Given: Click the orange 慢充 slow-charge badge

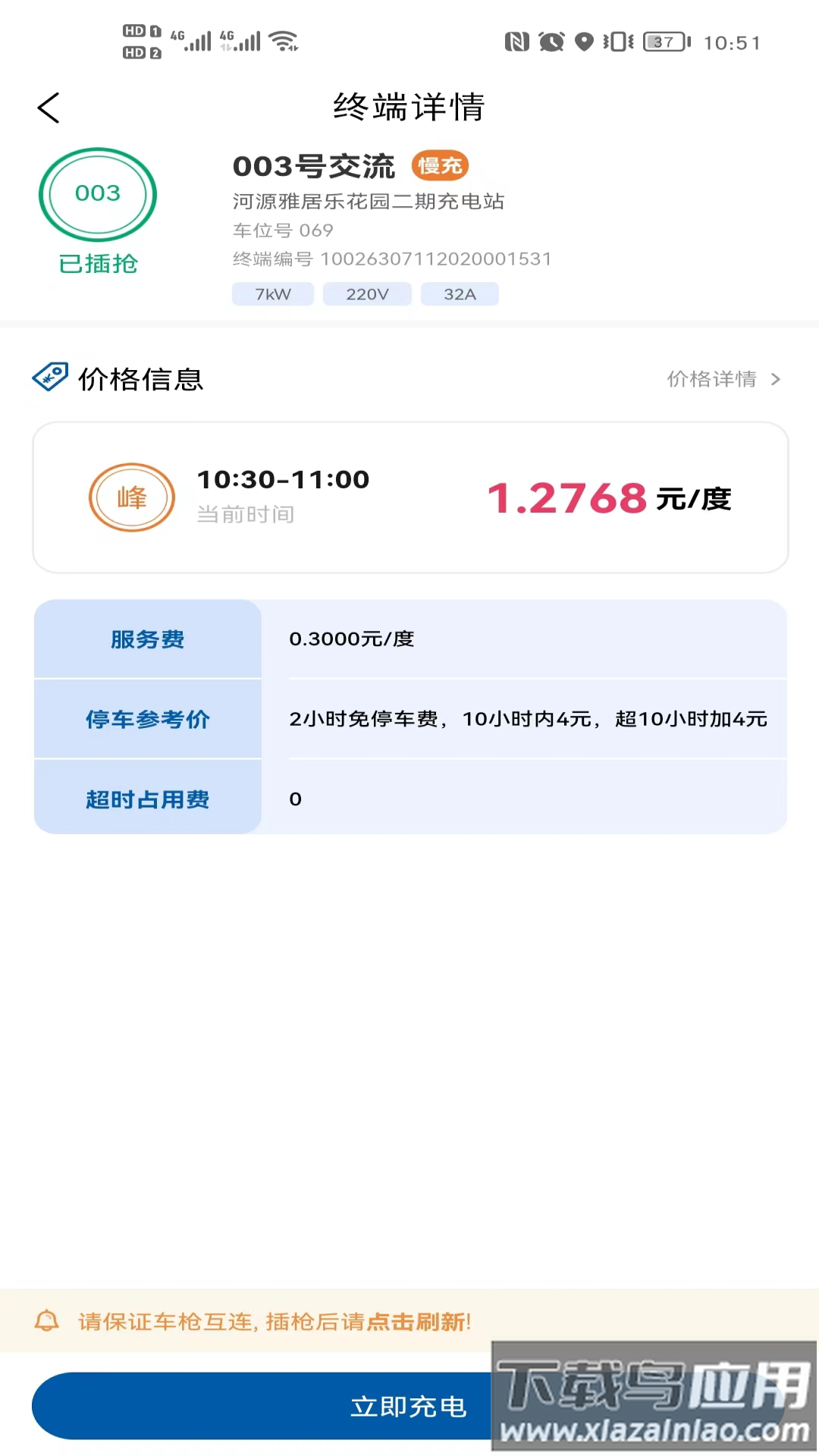Looking at the screenshot, I should (x=439, y=165).
